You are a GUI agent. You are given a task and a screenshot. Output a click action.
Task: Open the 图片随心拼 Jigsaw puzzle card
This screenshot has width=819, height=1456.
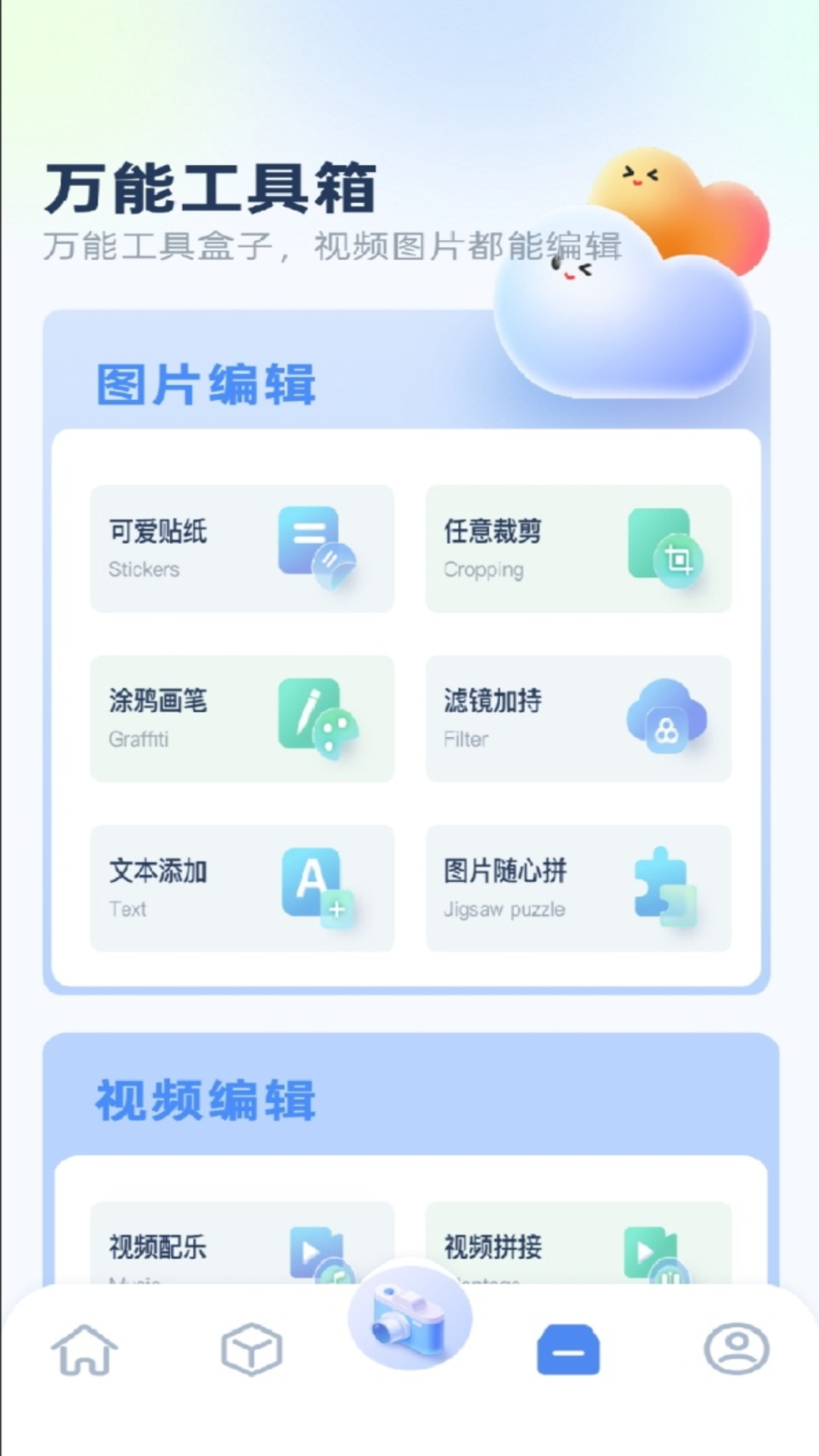(x=579, y=887)
